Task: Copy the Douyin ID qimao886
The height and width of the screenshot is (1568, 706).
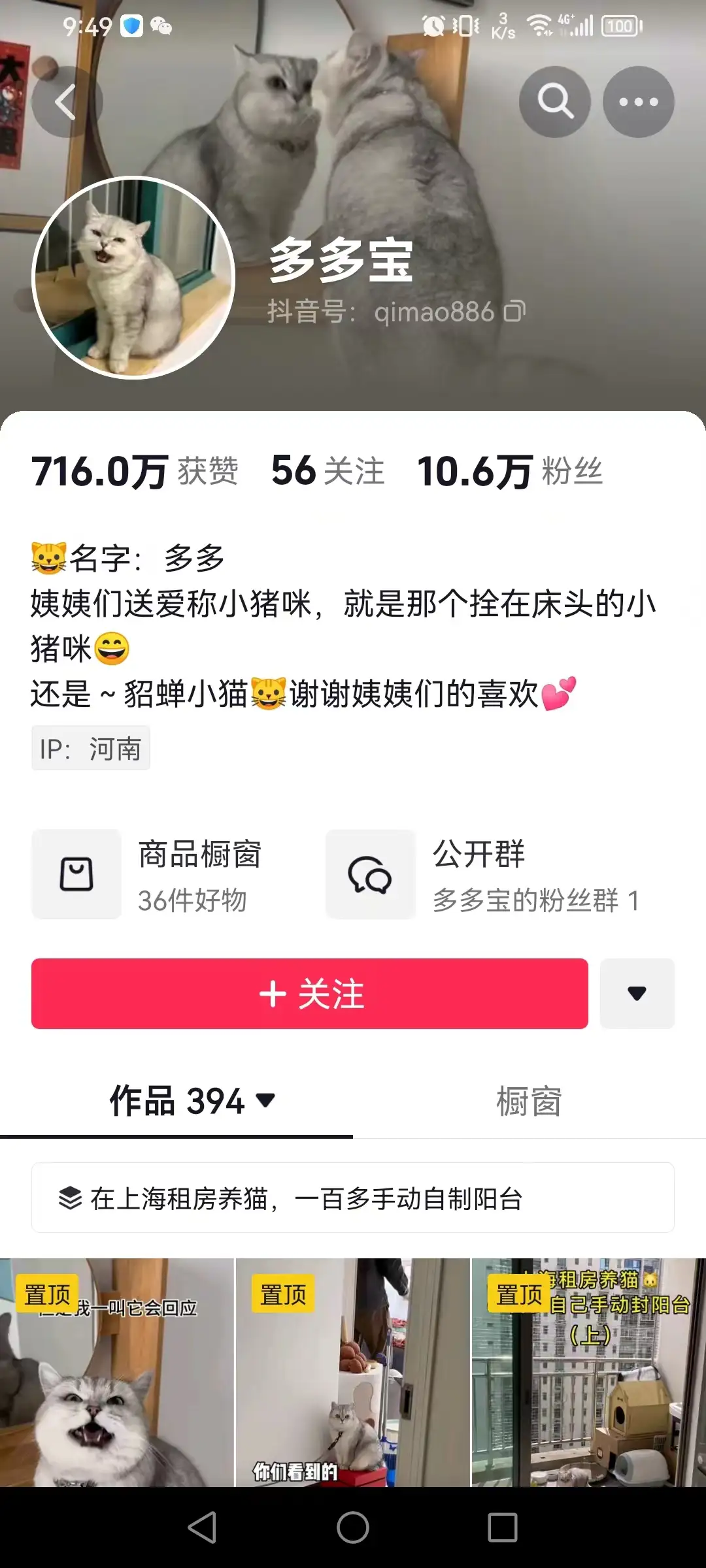Action: coord(514,312)
